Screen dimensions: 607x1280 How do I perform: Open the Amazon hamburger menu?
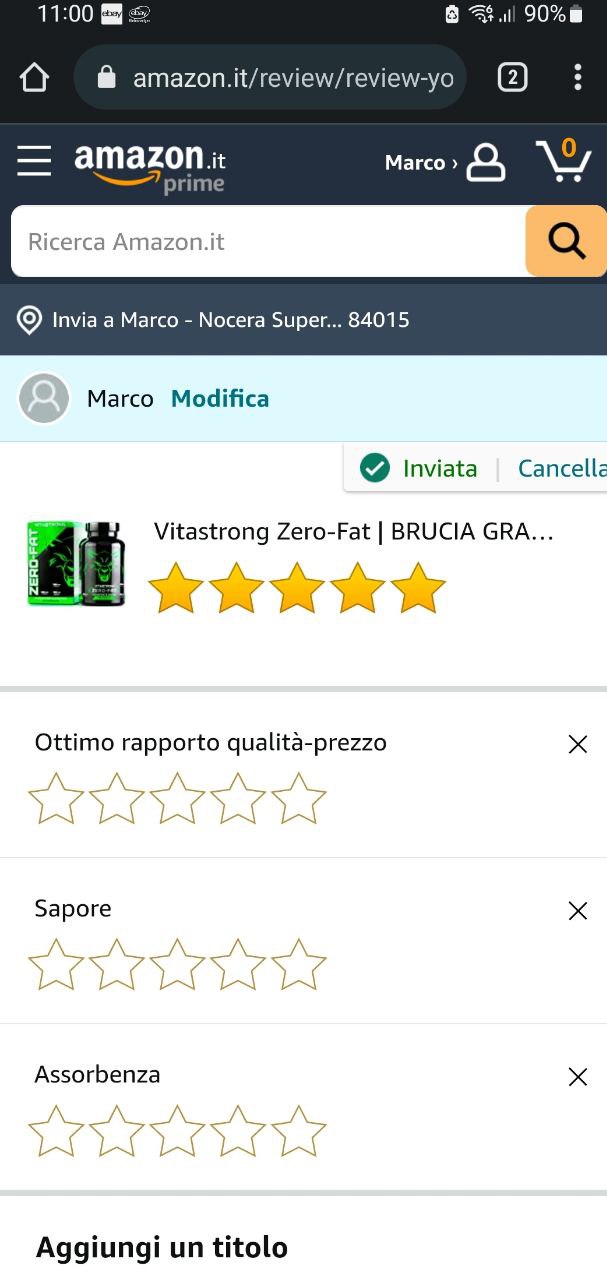(x=34, y=160)
